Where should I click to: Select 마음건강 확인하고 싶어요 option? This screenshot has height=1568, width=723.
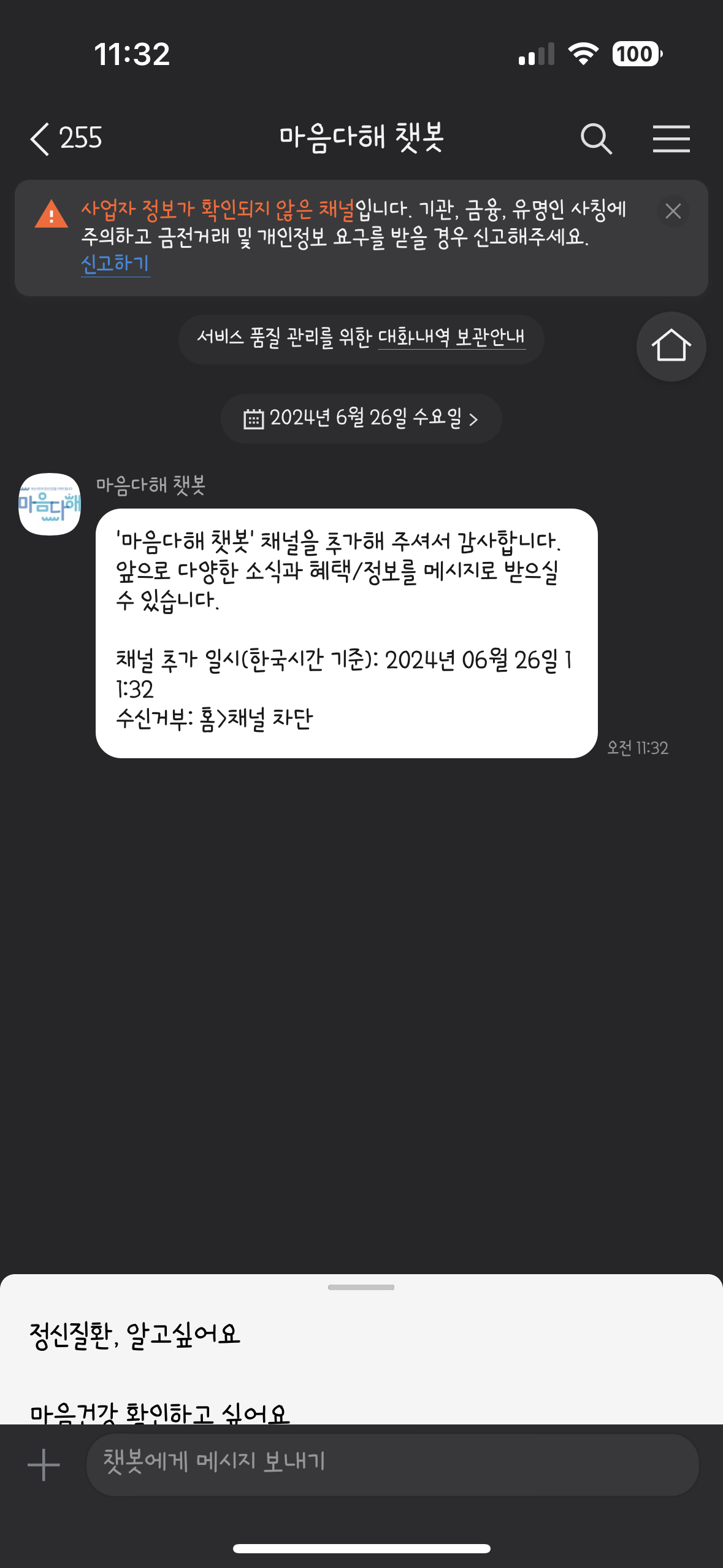(x=159, y=1412)
